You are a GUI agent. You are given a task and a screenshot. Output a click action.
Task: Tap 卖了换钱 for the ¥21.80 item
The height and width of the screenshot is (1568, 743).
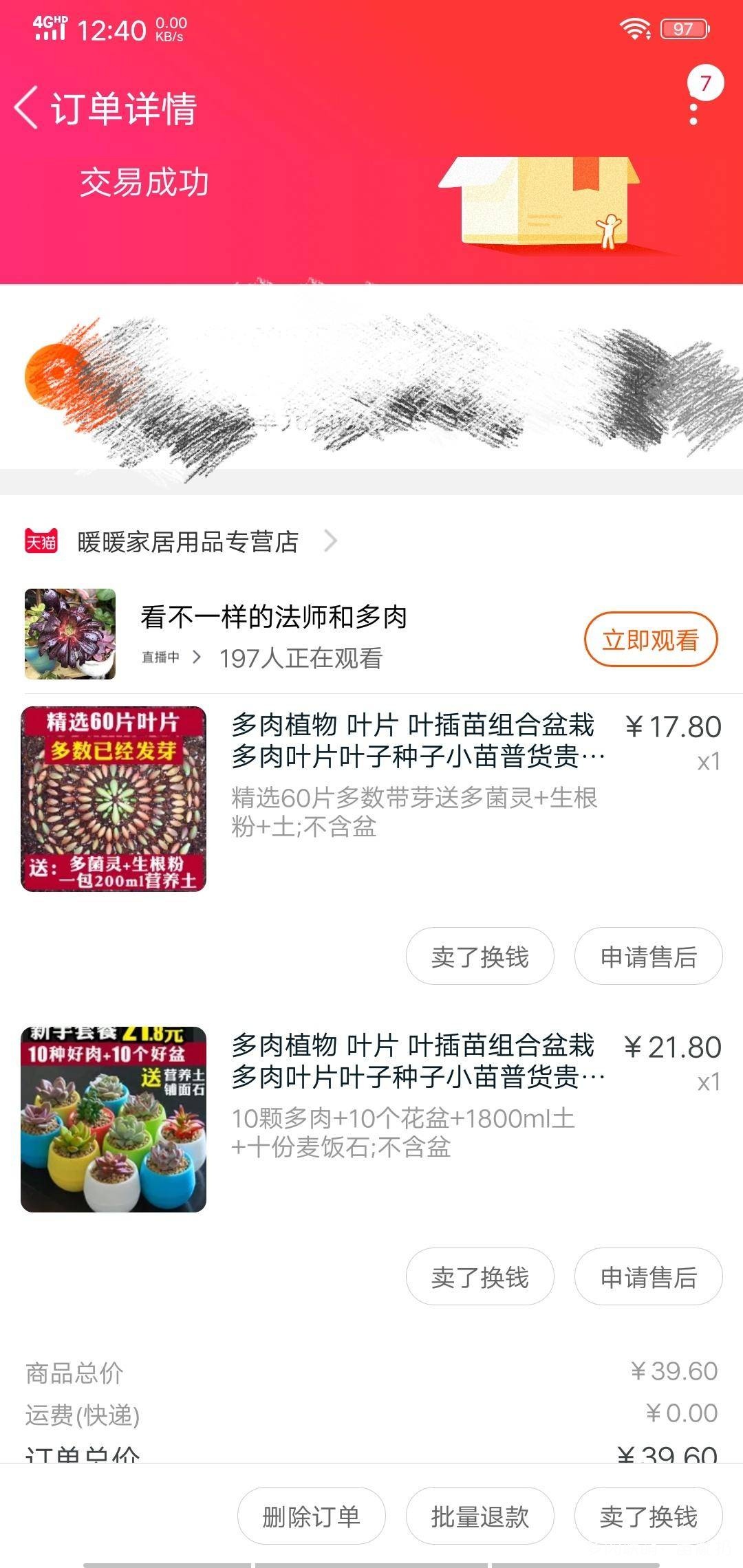480,1277
